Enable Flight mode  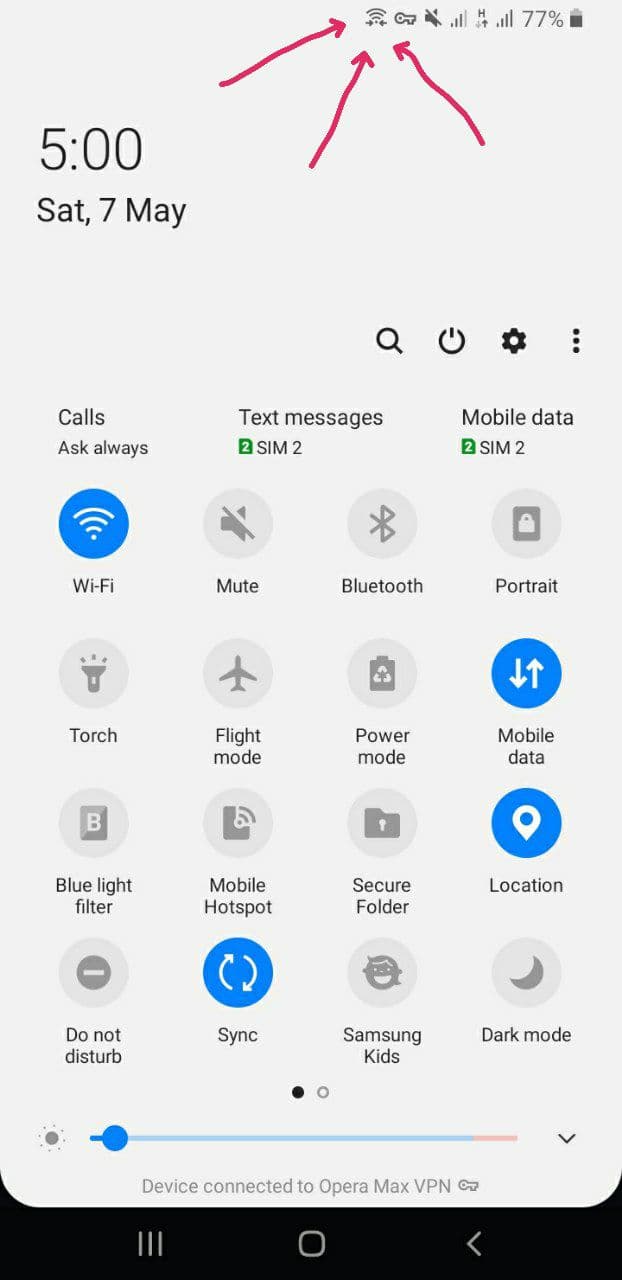coord(238,673)
